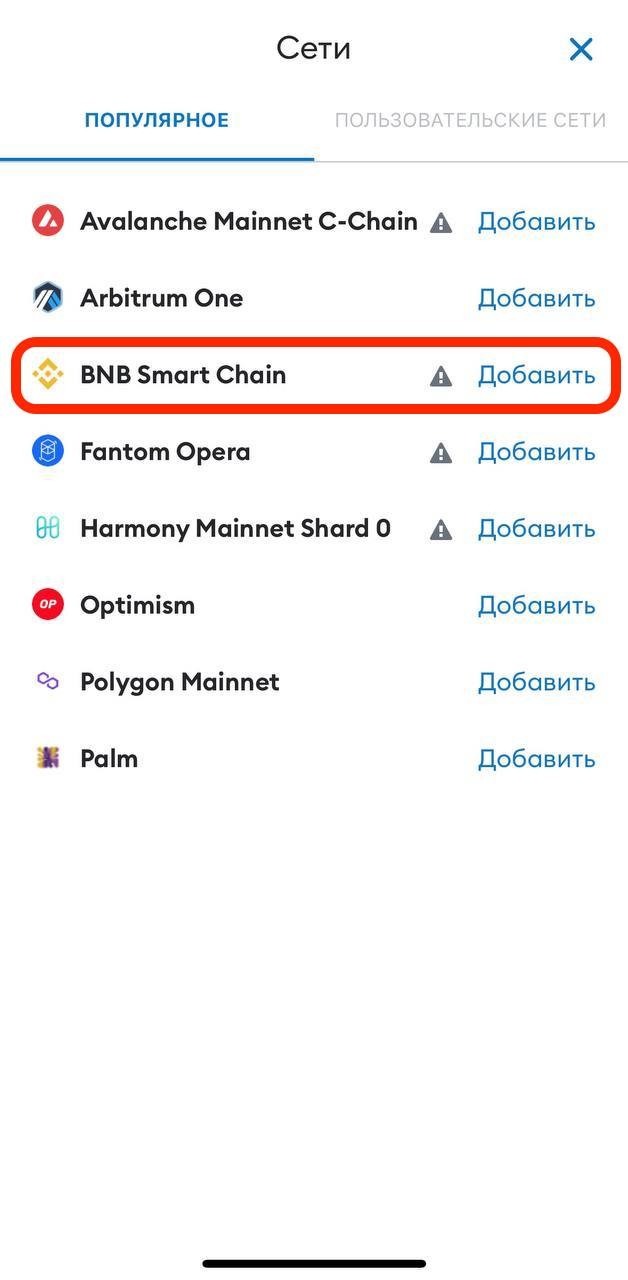Screen dimensions: 628x1280
Task: Add the BNB Smart Chain network
Action: pyautogui.click(x=536, y=375)
